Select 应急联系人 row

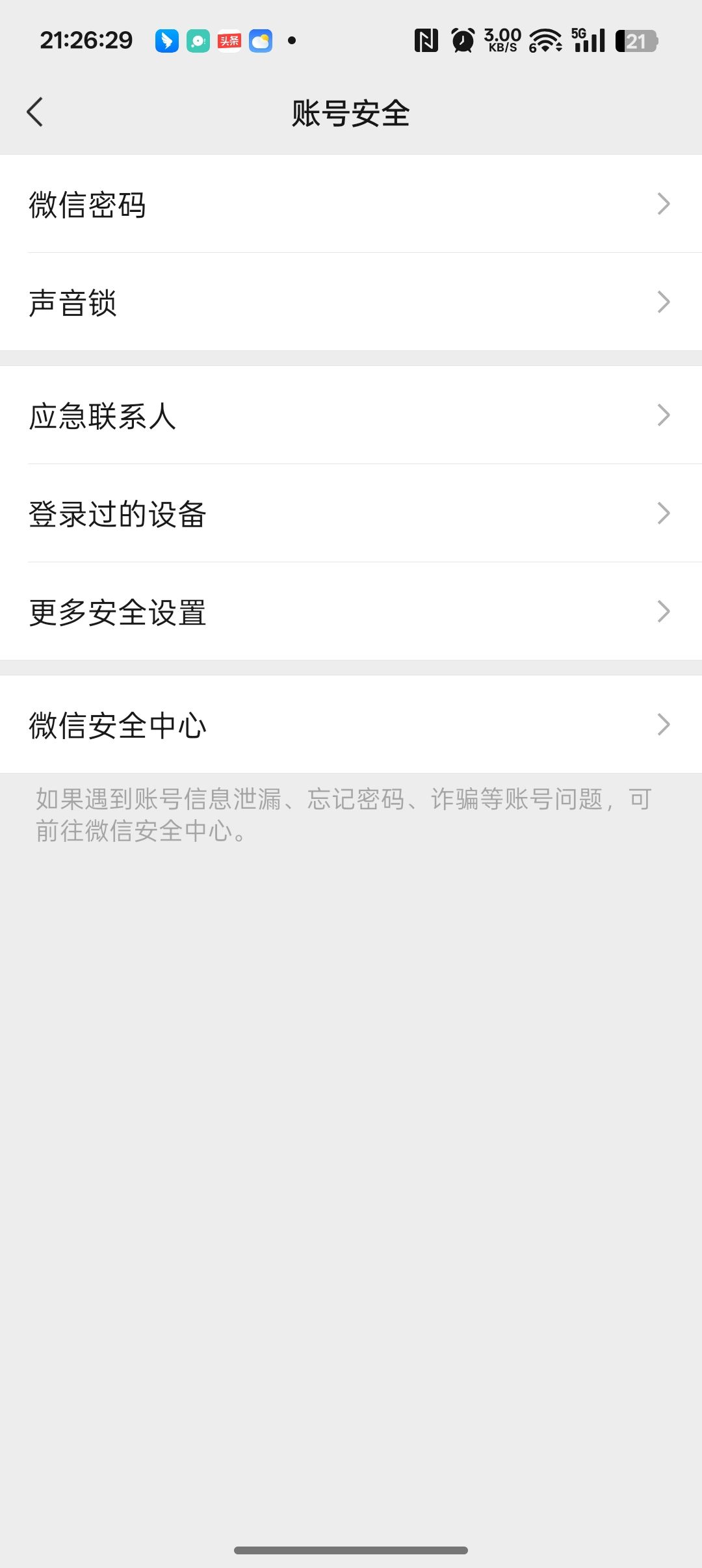(x=351, y=415)
